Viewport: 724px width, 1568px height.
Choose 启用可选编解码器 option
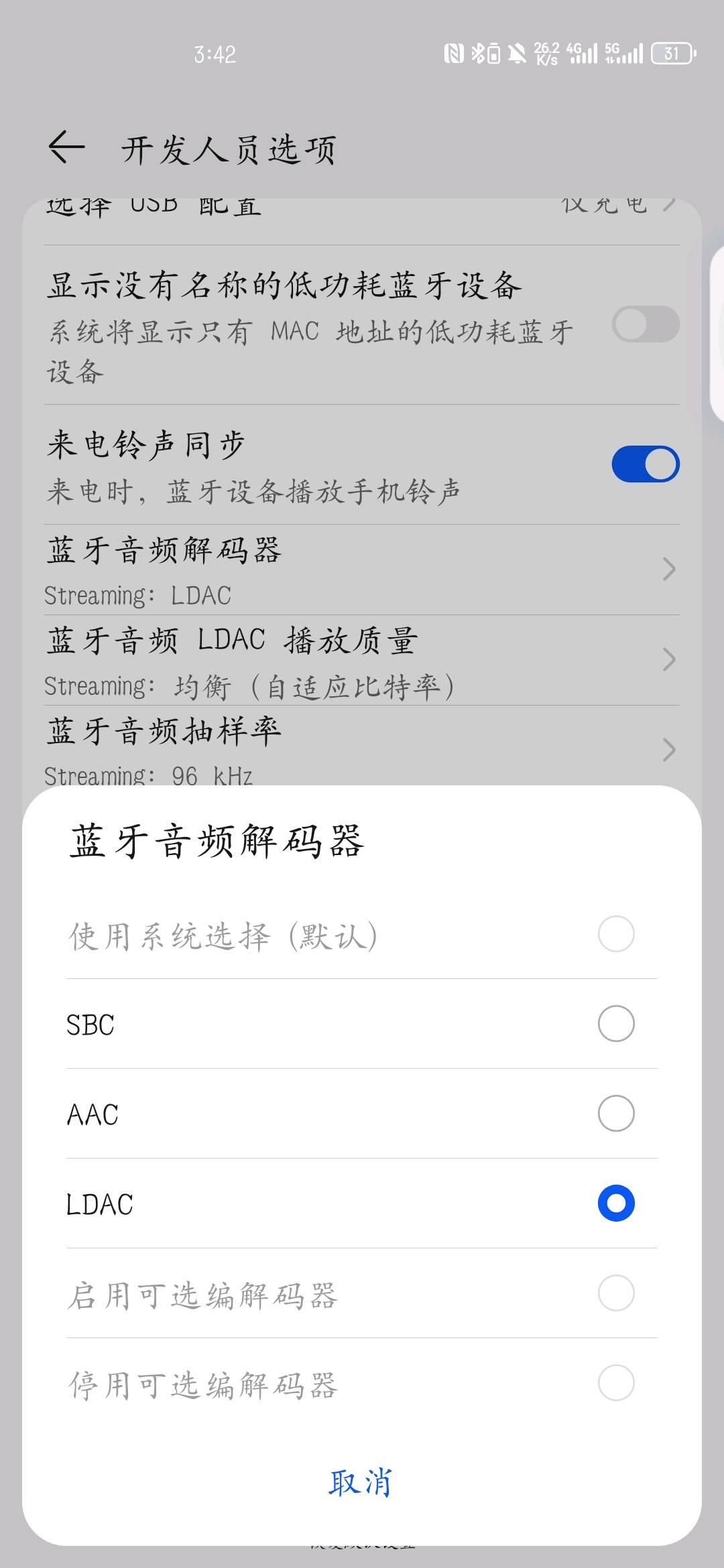615,1293
